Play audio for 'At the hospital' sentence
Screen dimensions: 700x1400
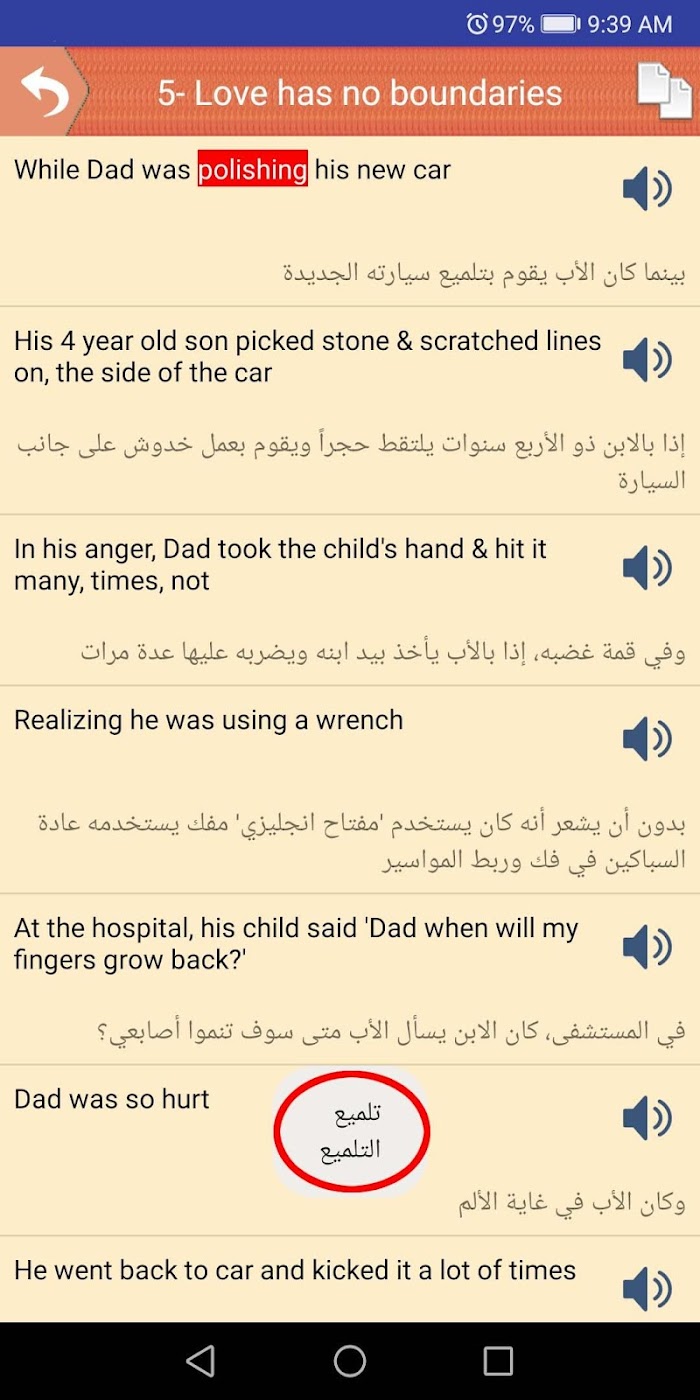point(646,947)
